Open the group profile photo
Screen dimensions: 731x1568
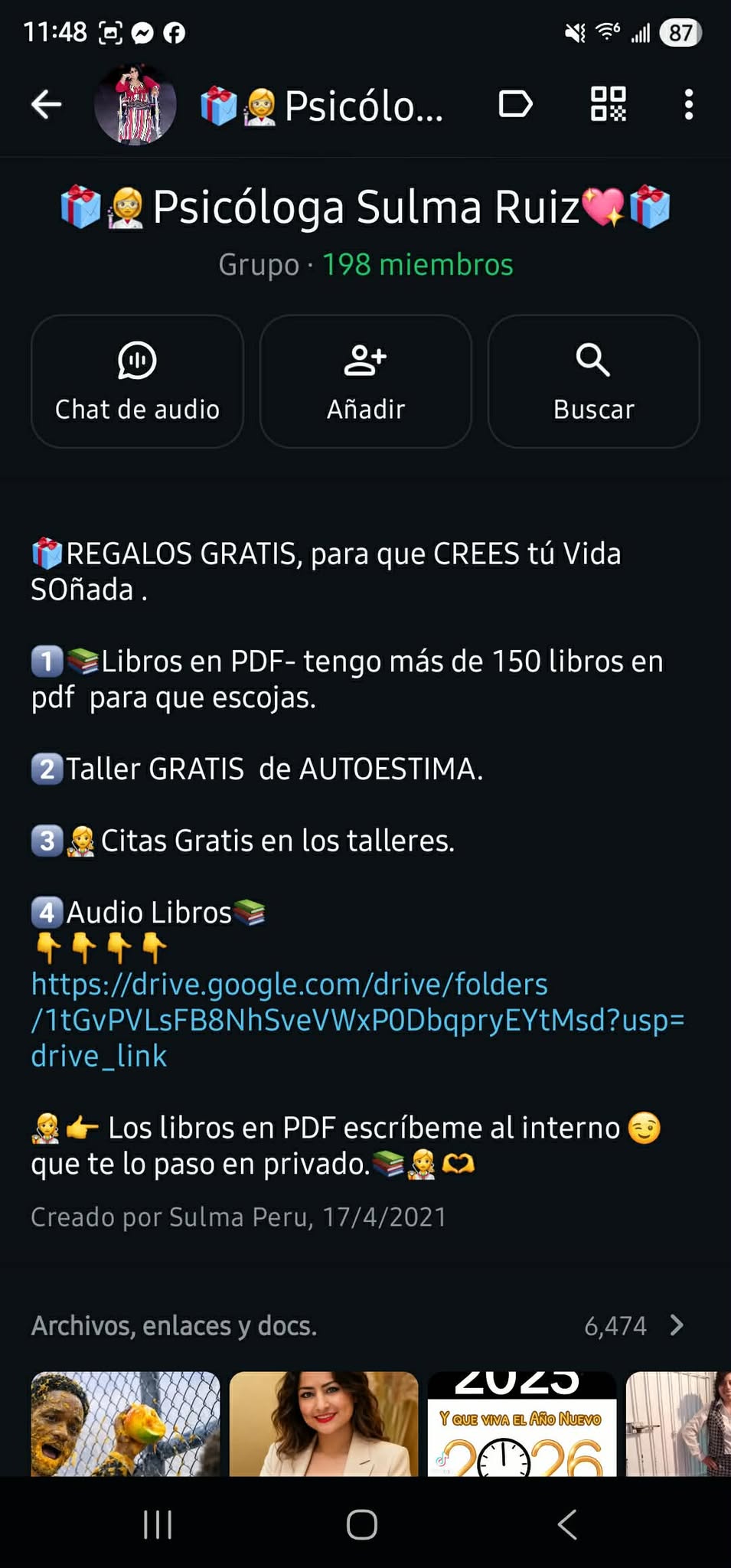tap(135, 104)
